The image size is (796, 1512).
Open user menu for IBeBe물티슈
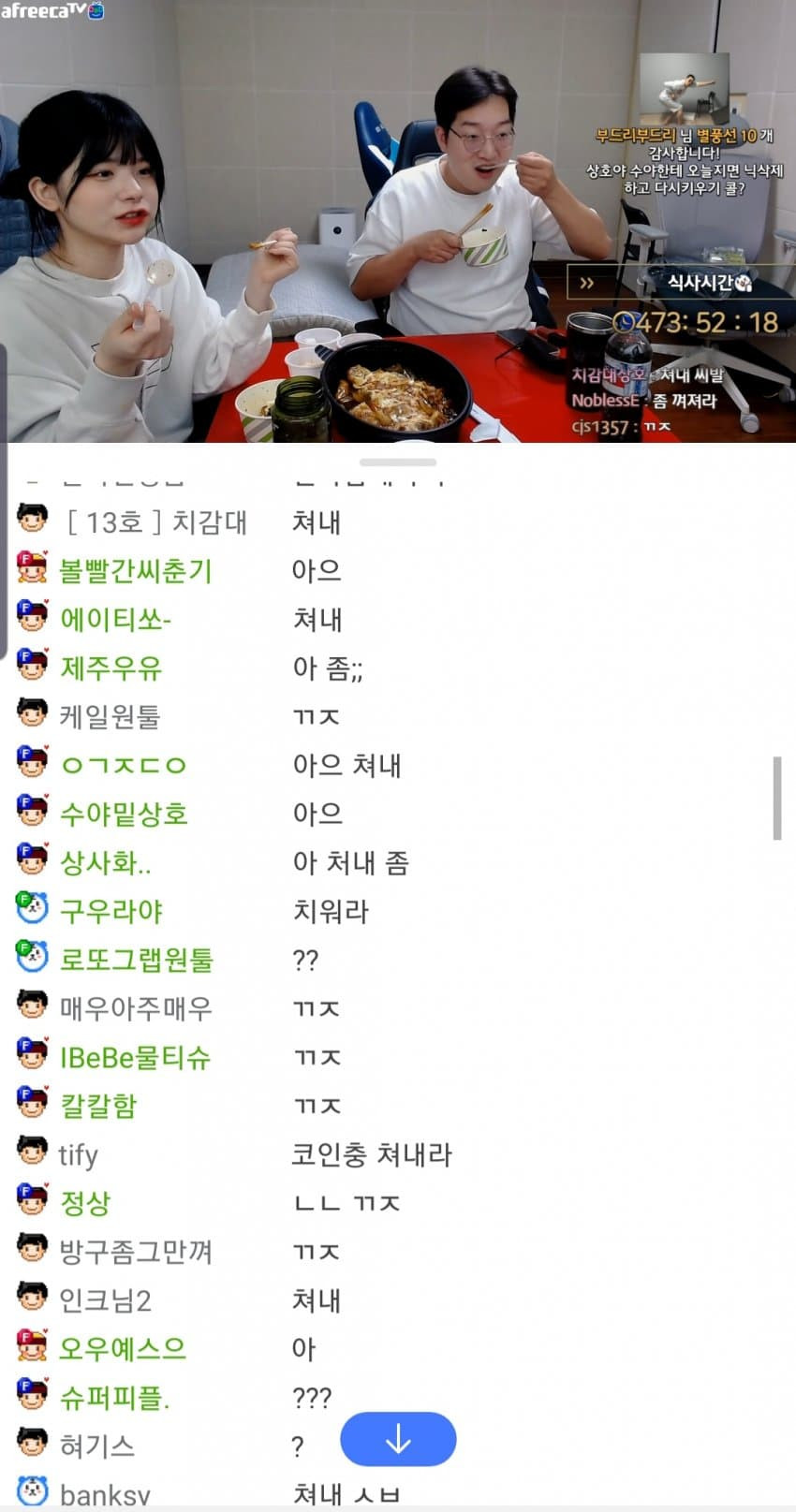[135, 1057]
